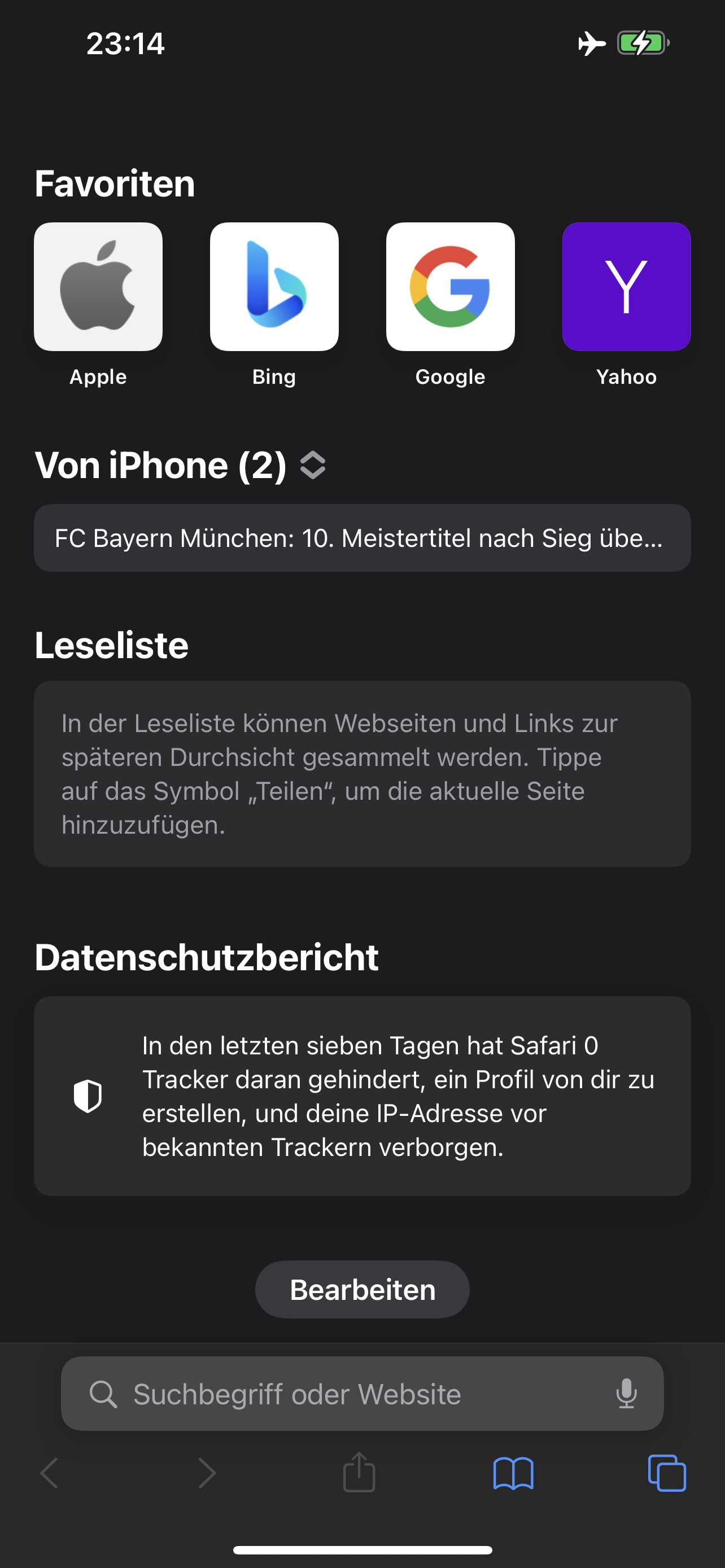This screenshot has height=1568, width=725.
Task: Launch Google from favorites
Action: coord(450,287)
